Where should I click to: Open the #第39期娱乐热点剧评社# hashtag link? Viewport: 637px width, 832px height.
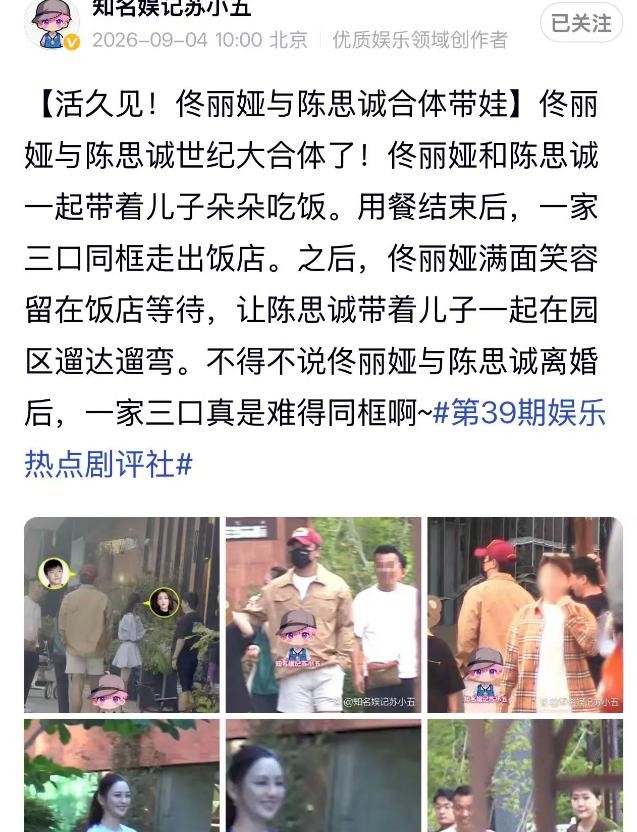point(315,438)
